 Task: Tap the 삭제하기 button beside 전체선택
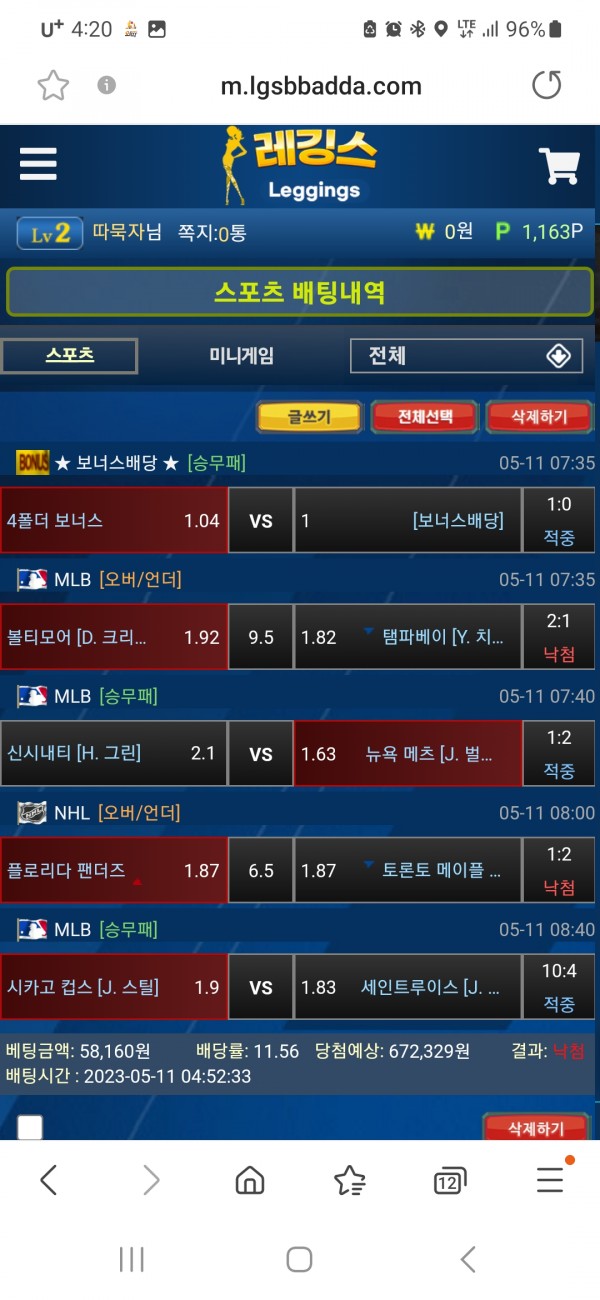[539, 417]
